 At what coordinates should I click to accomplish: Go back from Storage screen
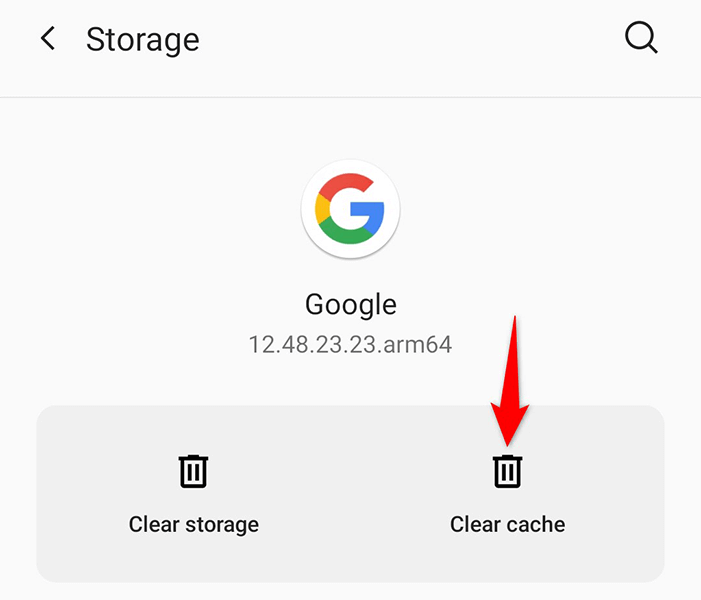pyautogui.click(x=47, y=39)
